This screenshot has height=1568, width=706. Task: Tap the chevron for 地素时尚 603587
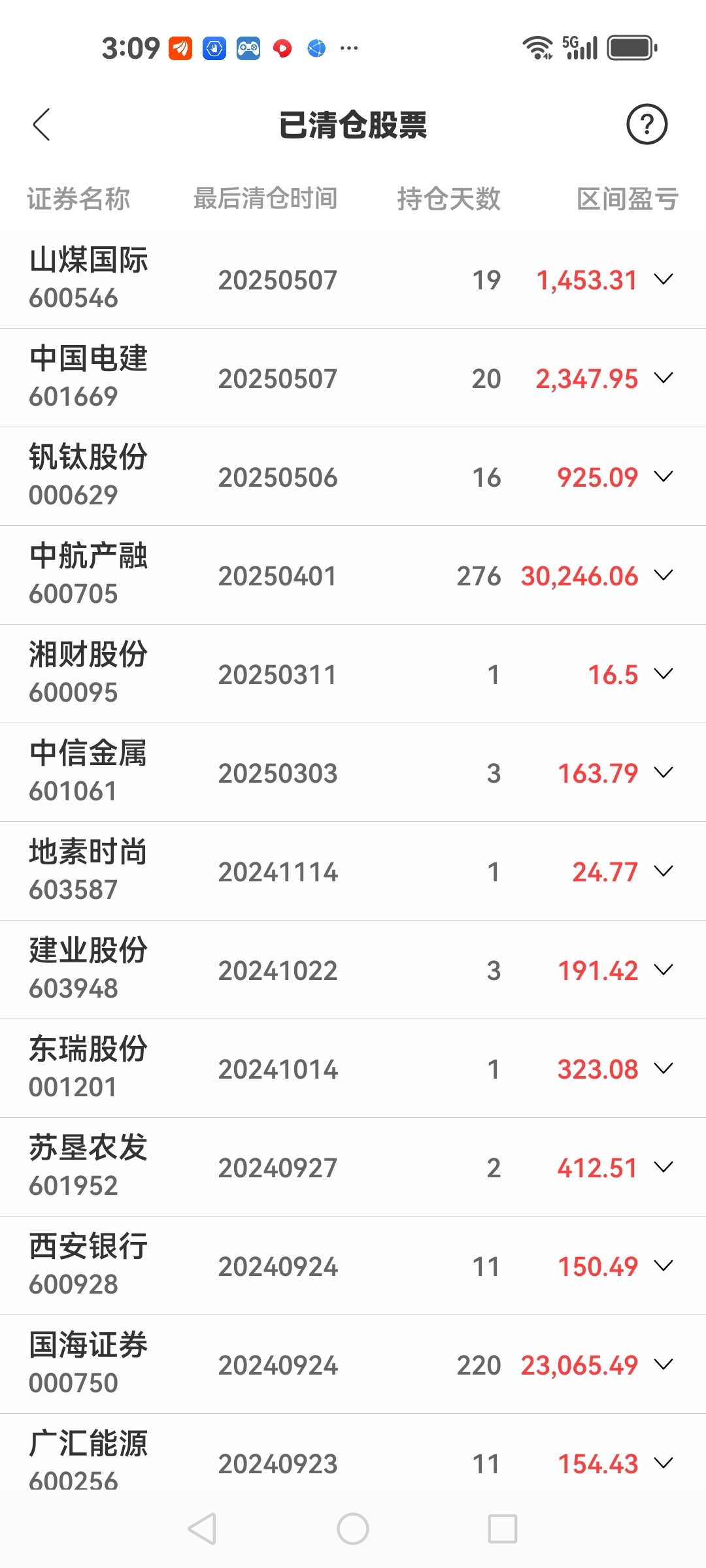click(x=664, y=872)
